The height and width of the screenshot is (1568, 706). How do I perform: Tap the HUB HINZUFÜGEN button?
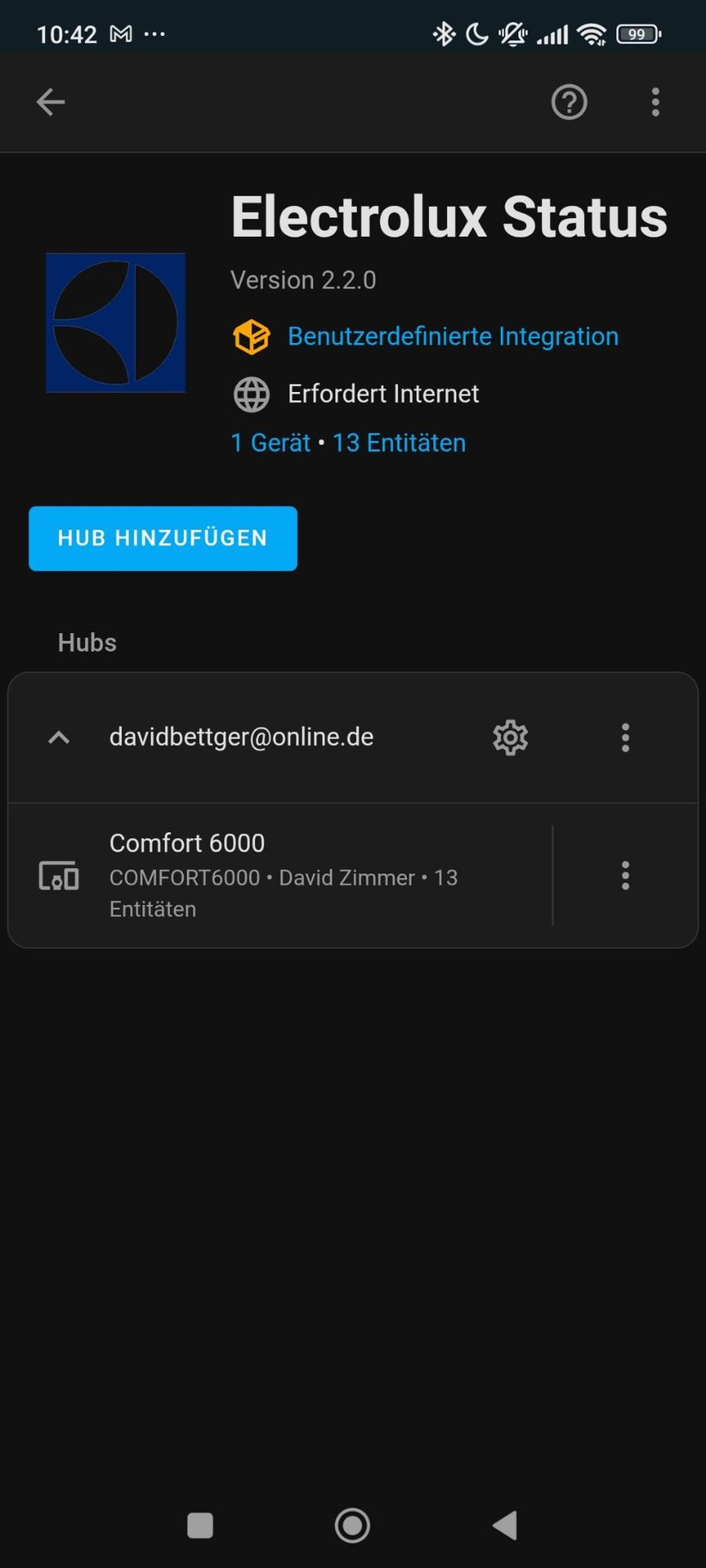coord(163,539)
